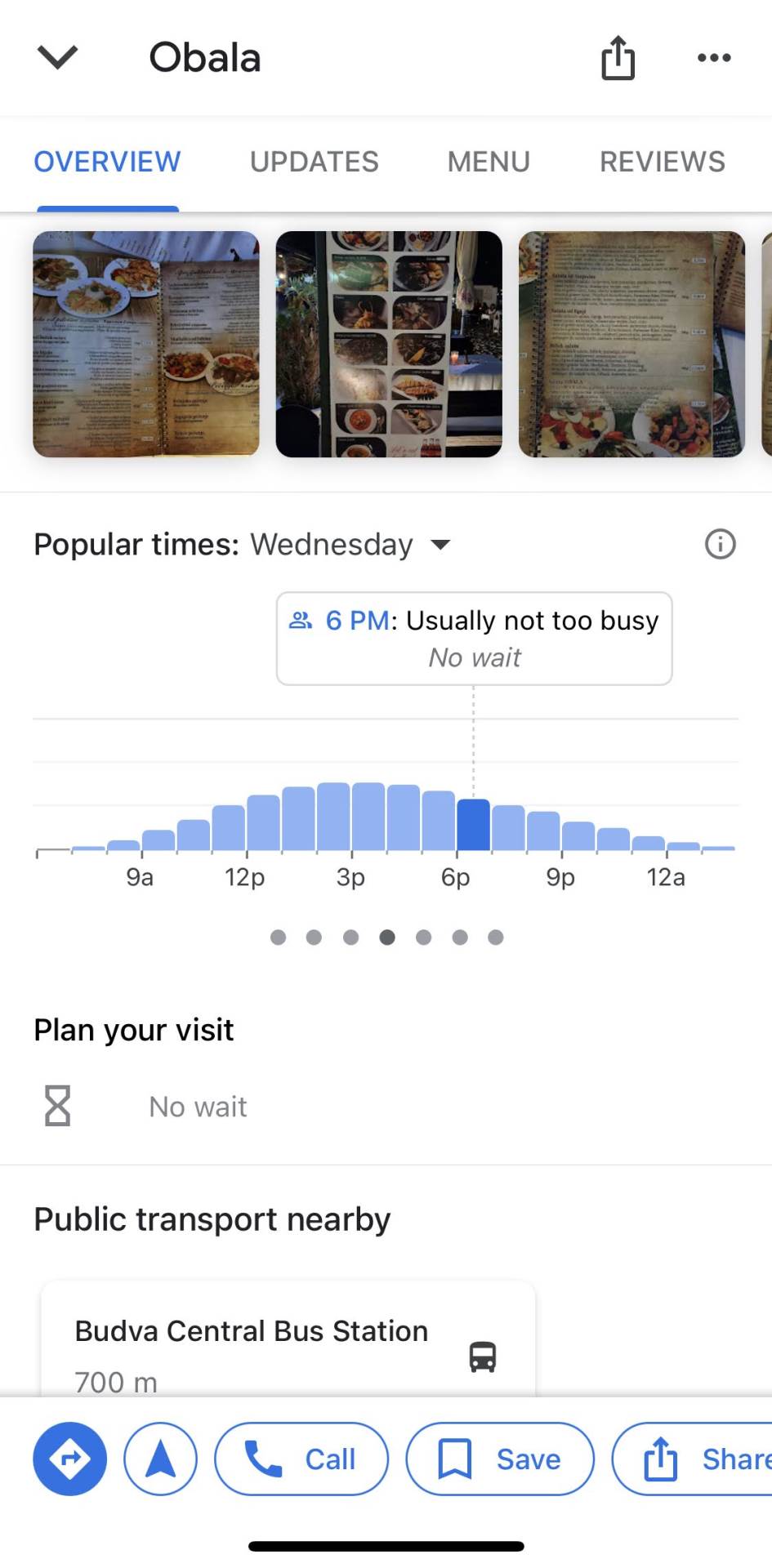772x1568 pixels.
Task: Select the highlighted 6 PM bar in the chart
Action: pyautogui.click(x=474, y=825)
